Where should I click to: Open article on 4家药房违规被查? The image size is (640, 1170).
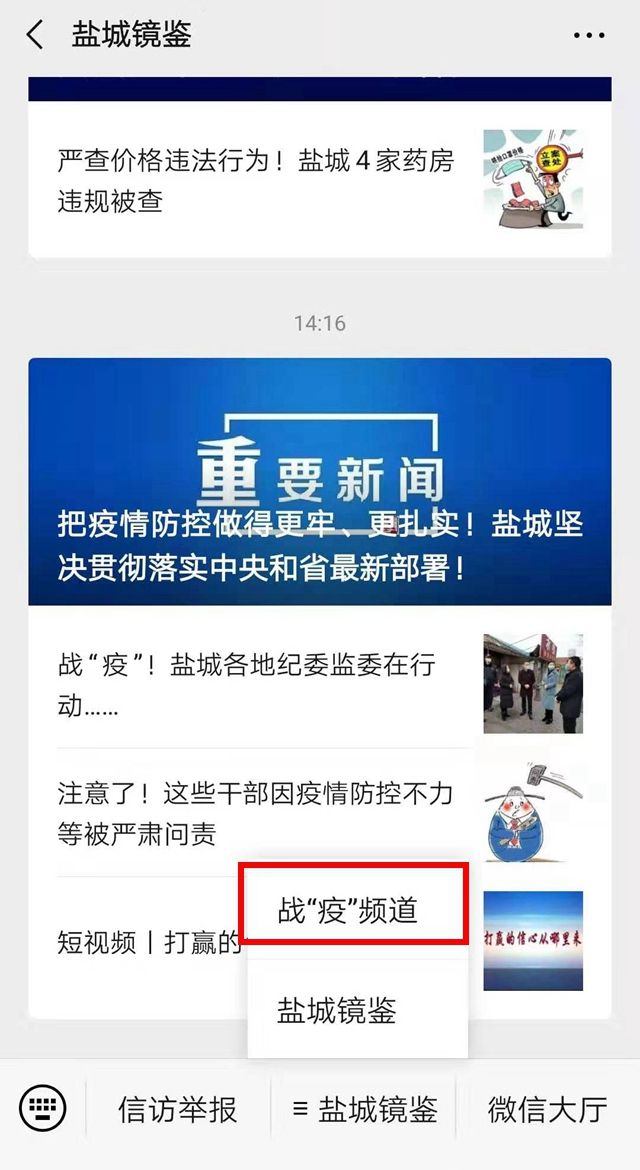pyautogui.click(x=318, y=180)
